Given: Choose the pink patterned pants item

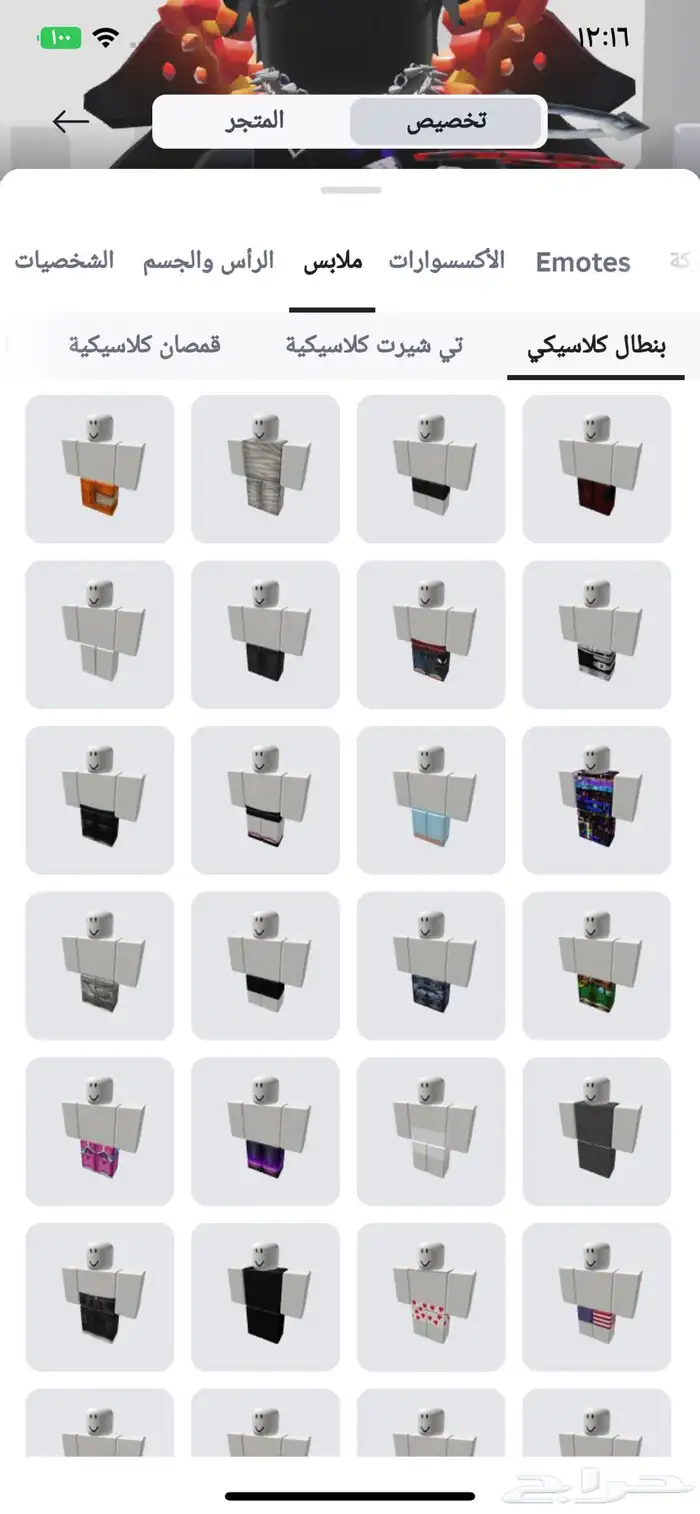Looking at the screenshot, I should pos(100,1131).
